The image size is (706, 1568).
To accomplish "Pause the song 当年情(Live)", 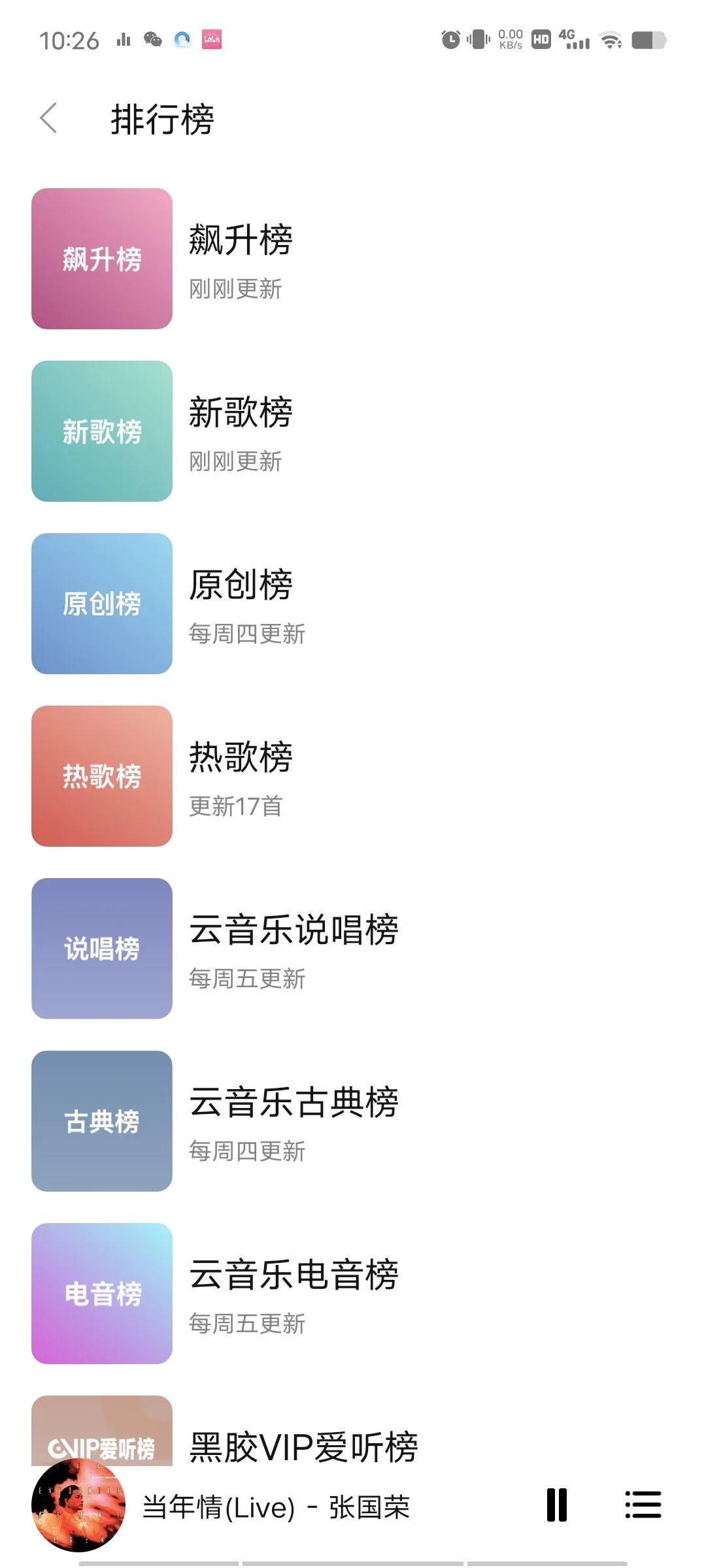I will tap(556, 1505).
